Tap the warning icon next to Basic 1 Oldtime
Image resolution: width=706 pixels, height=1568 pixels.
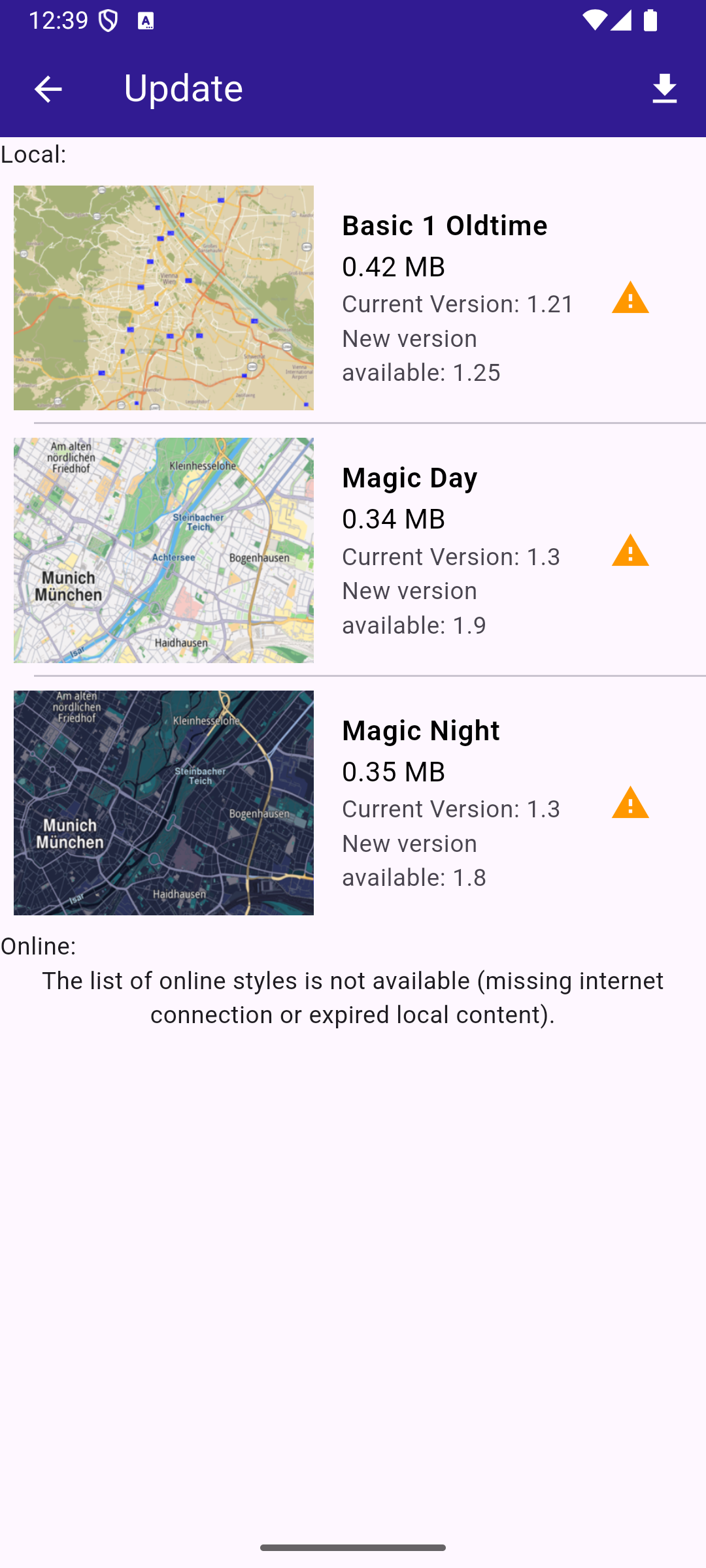630,298
